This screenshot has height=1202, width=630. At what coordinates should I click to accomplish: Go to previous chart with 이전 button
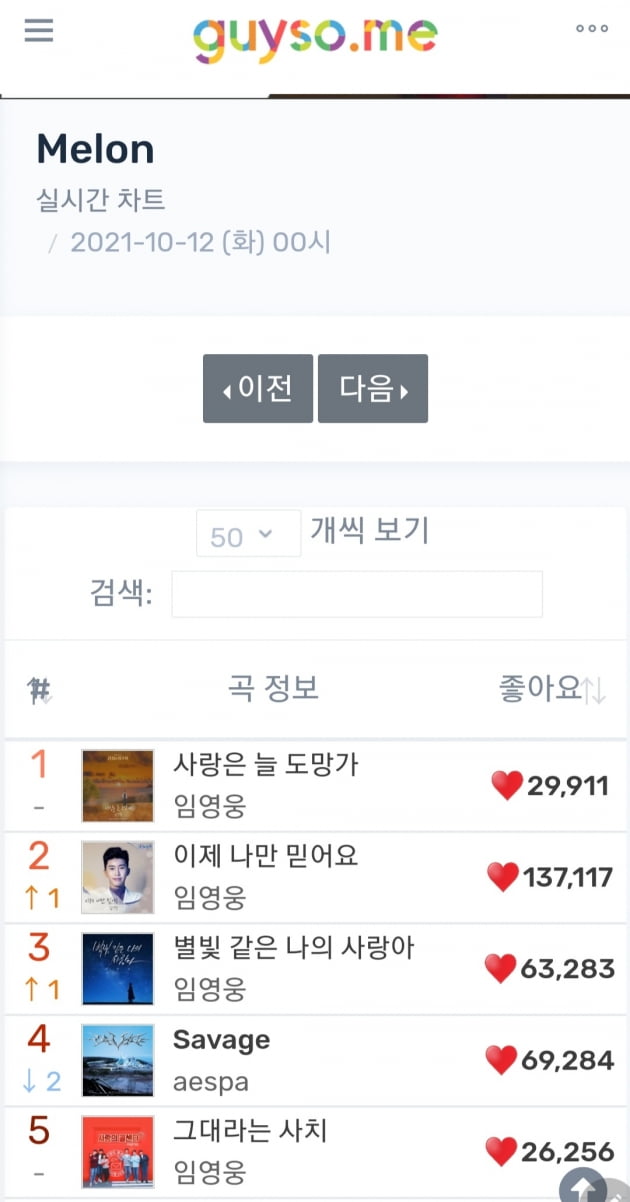tap(258, 388)
